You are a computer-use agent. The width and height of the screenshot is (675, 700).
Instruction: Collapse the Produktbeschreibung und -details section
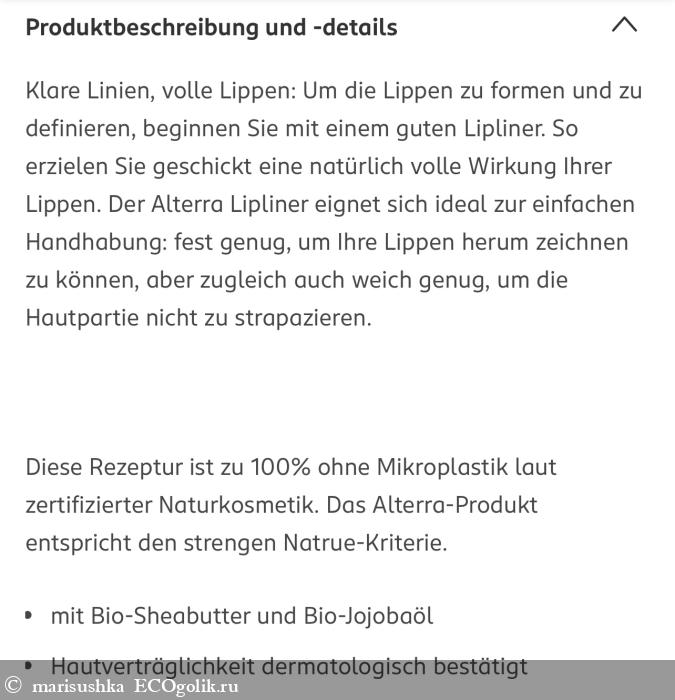click(x=624, y=26)
